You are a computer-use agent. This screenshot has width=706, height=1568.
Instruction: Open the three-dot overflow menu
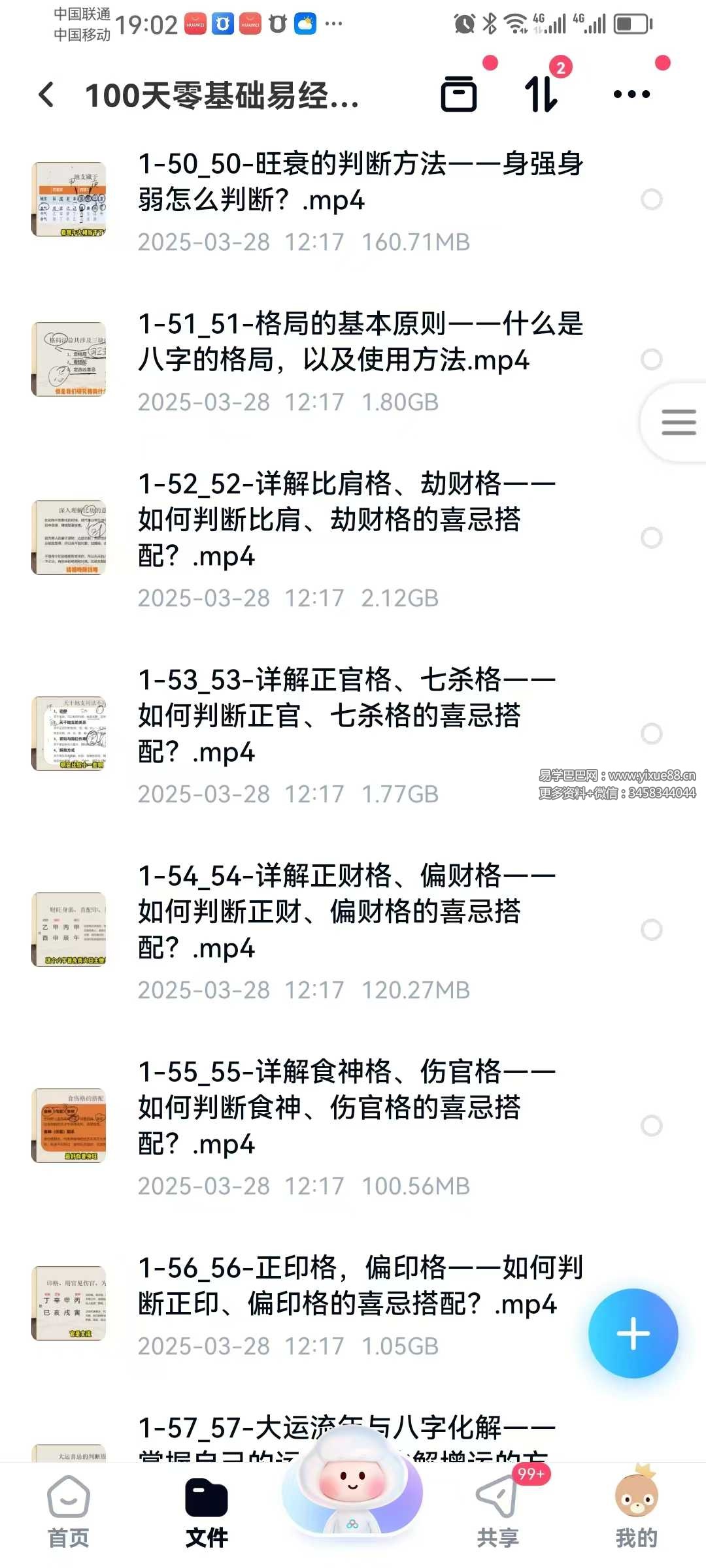click(631, 95)
